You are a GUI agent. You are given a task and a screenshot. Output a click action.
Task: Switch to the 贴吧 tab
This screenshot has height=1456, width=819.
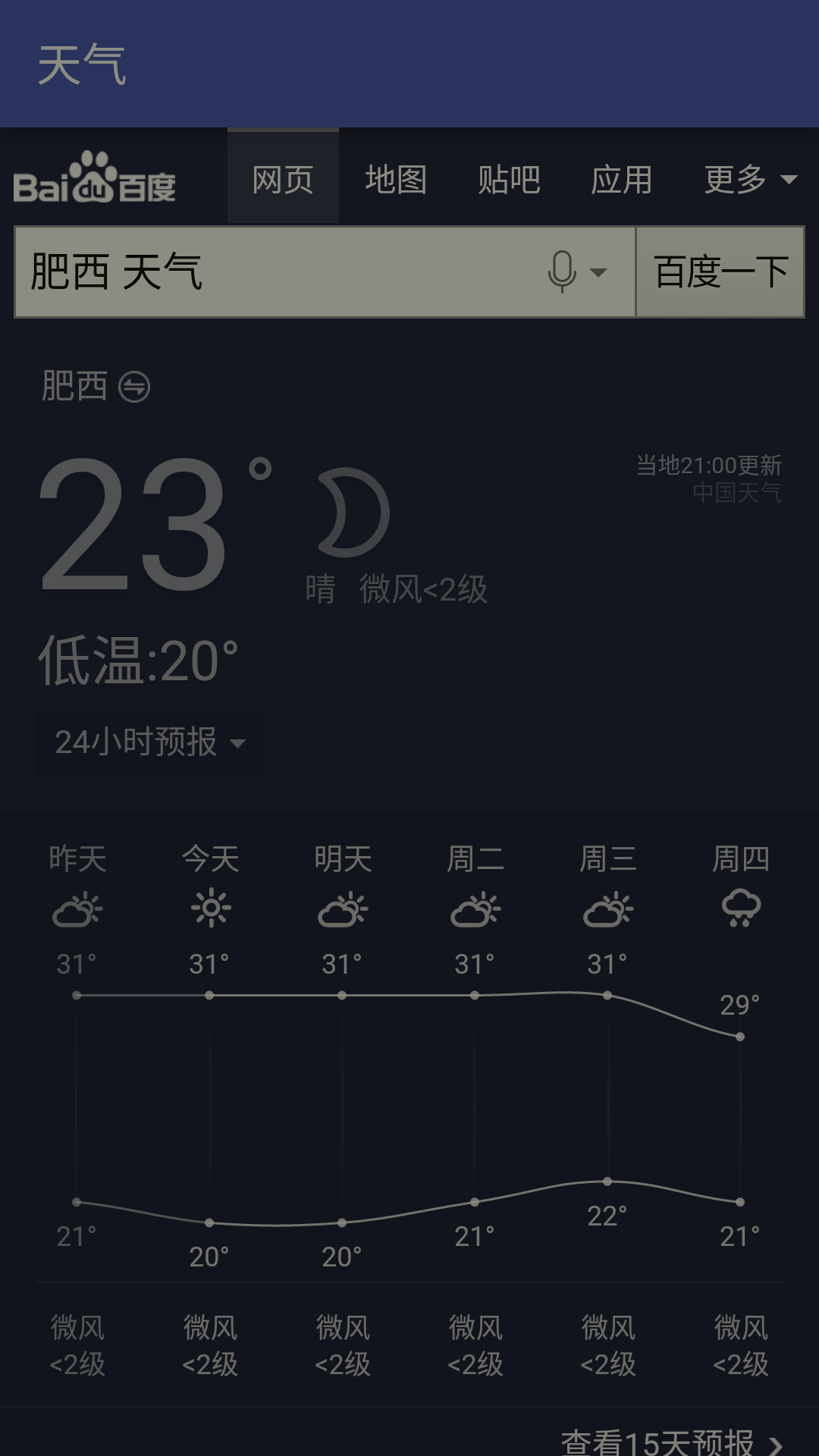(x=509, y=180)
